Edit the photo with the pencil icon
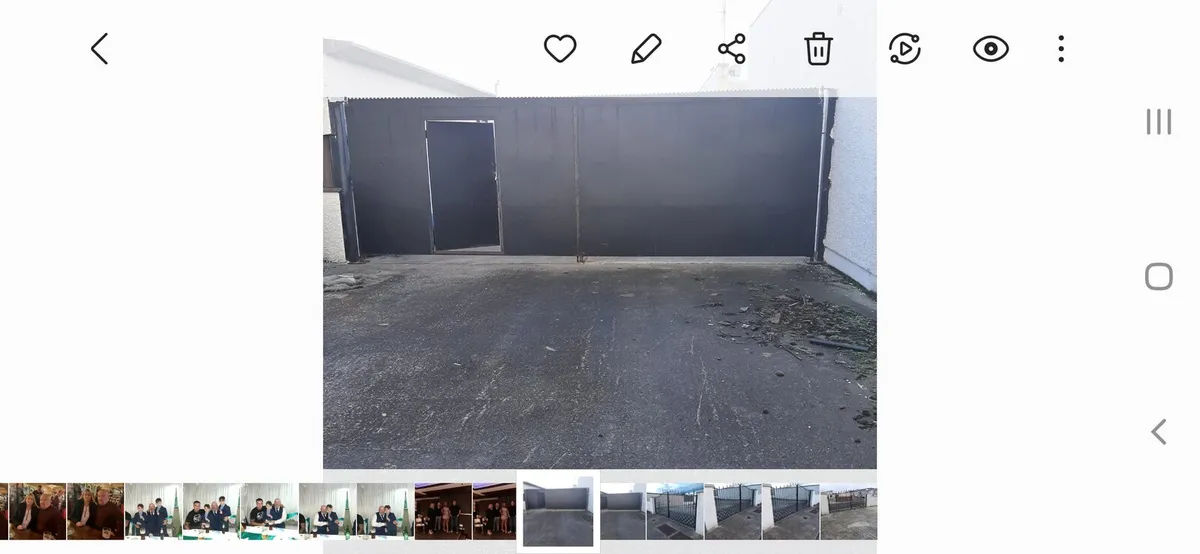The image size is (1200, 554). click(x=646, y=48)
